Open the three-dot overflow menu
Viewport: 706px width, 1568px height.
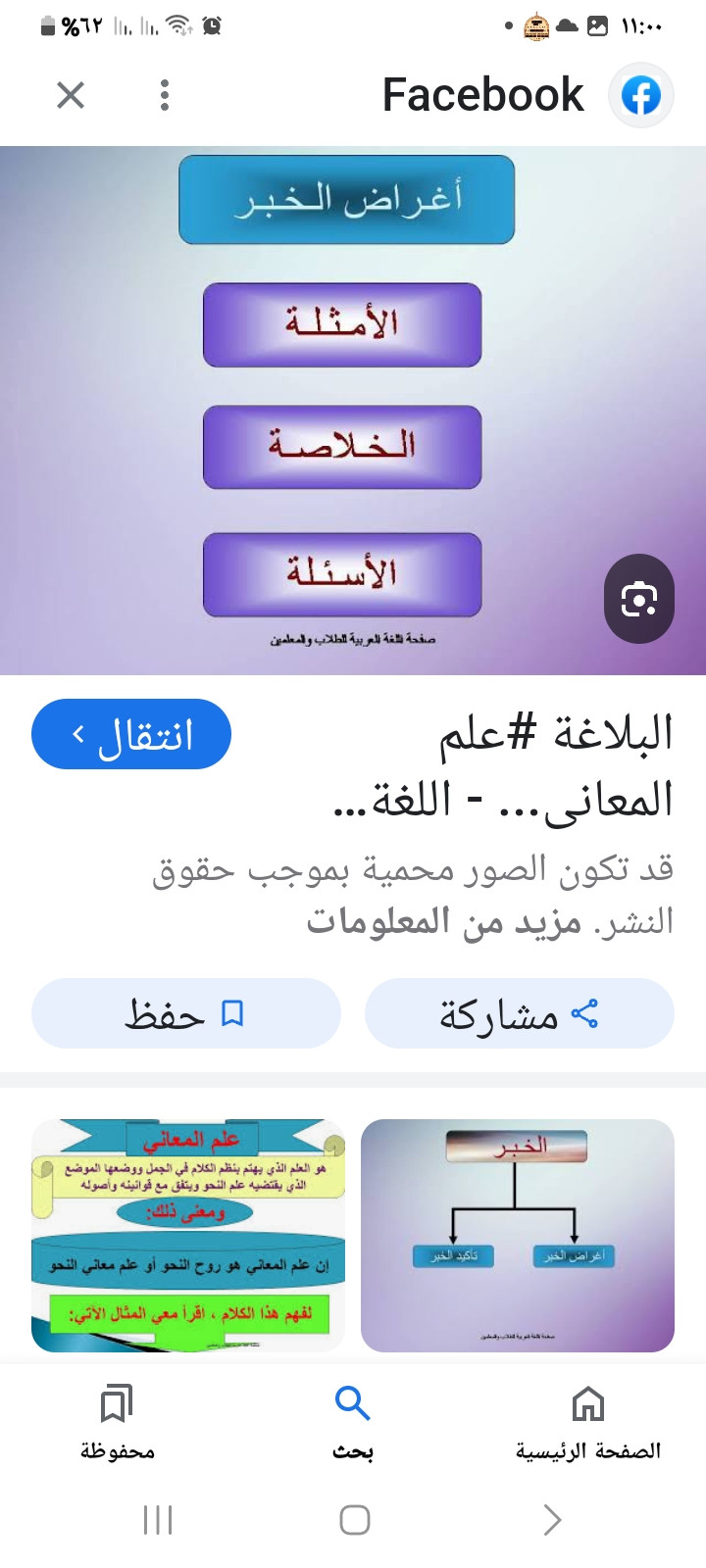(165, 95)
